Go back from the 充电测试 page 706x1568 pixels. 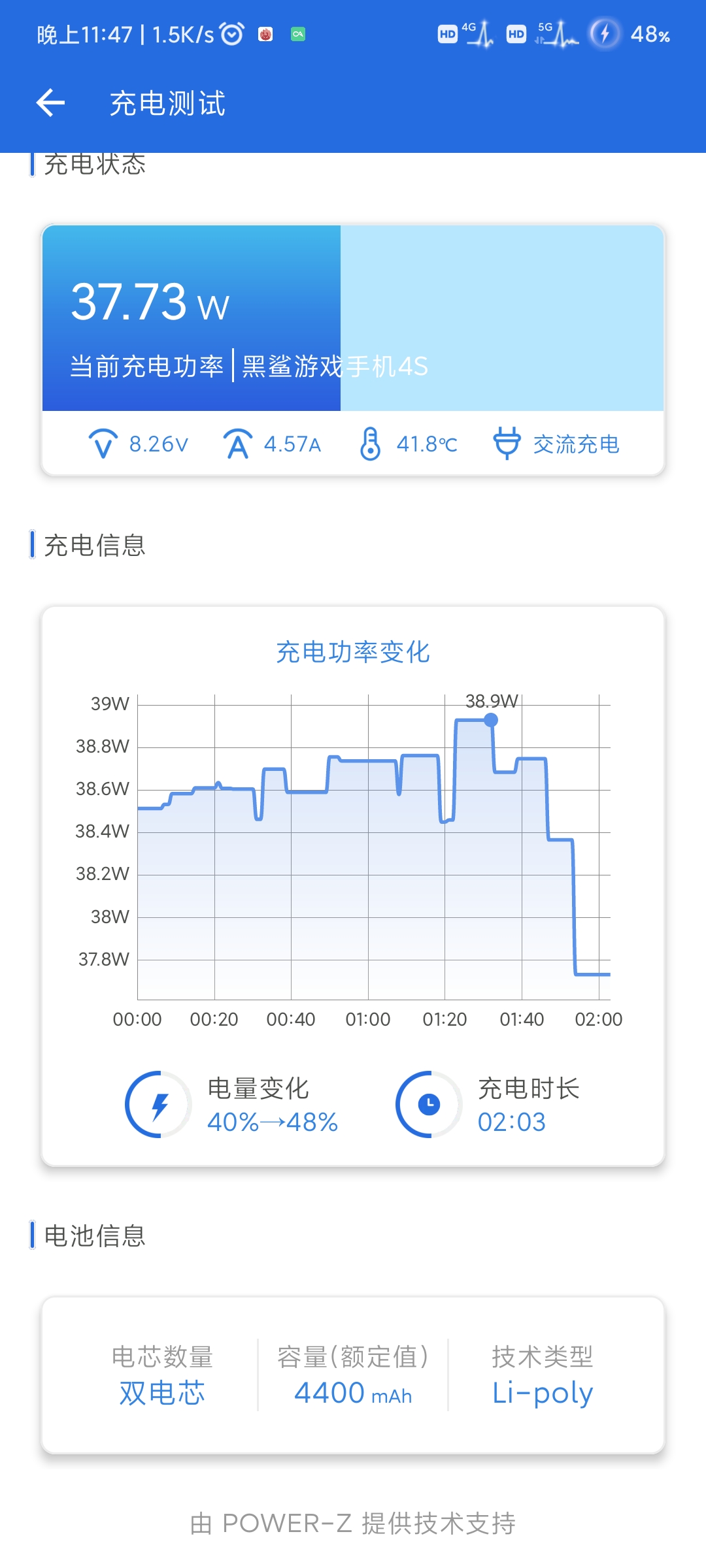[x=50, y=103]
